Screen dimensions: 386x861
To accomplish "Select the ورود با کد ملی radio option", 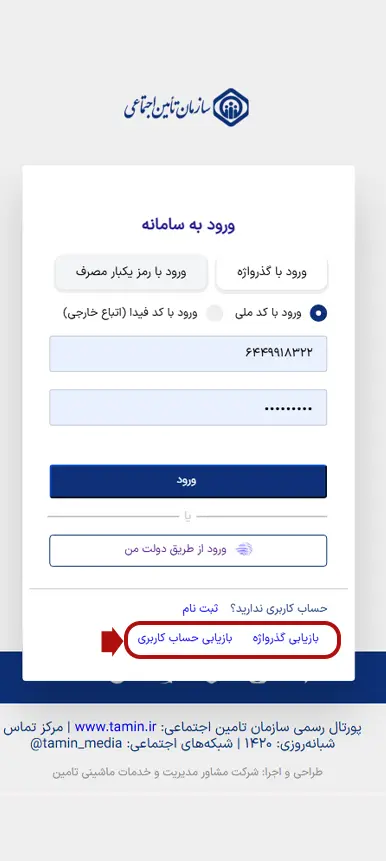I will coord(318,314).
